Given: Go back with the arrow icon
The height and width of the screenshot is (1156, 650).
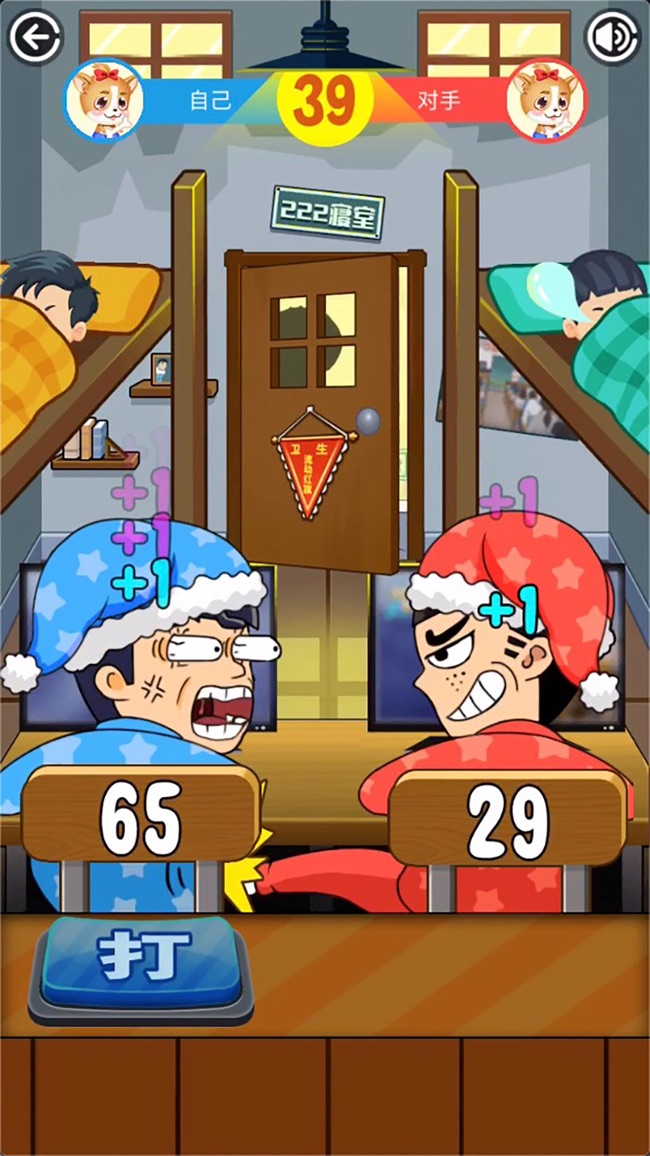Looking at the screenshot, I should 35,38.
